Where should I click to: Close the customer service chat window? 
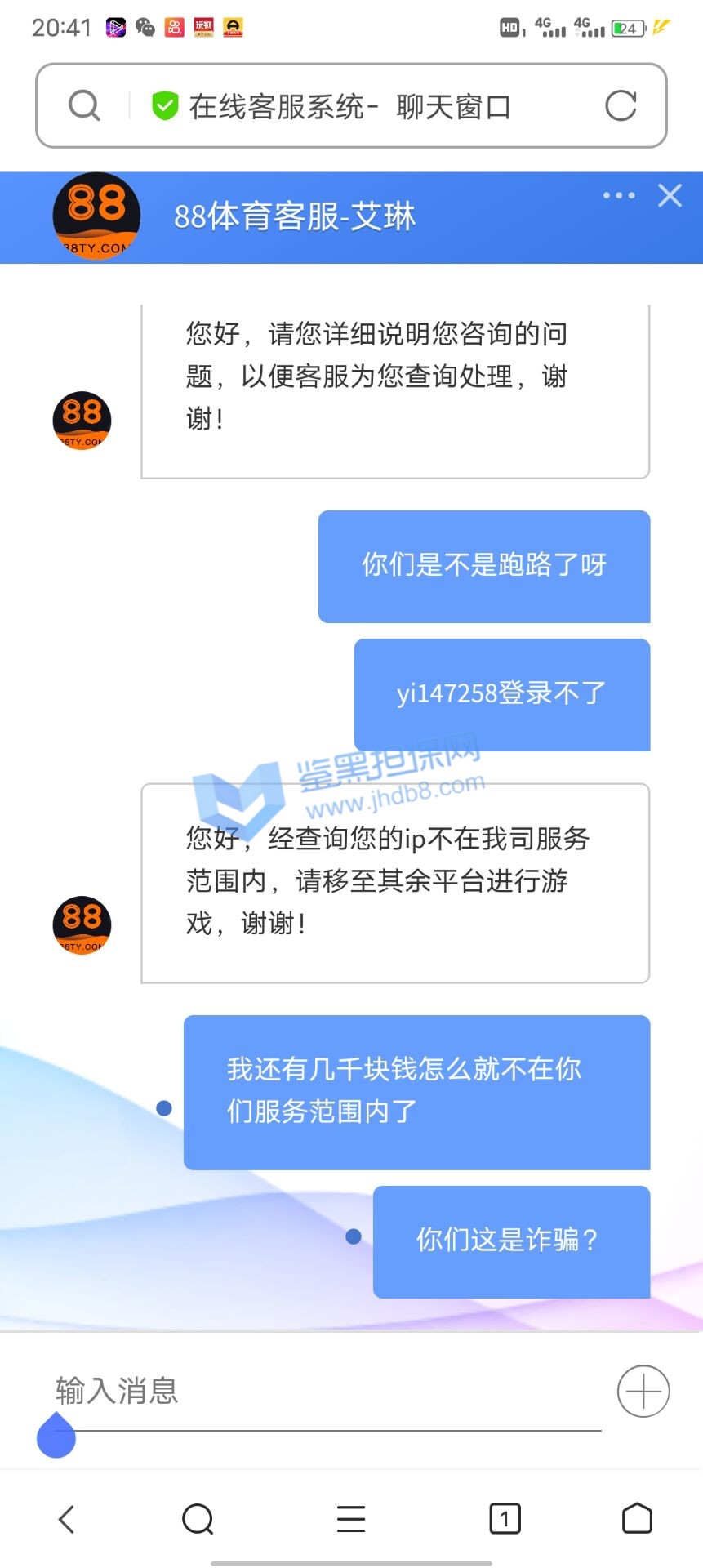click(670, 196)
